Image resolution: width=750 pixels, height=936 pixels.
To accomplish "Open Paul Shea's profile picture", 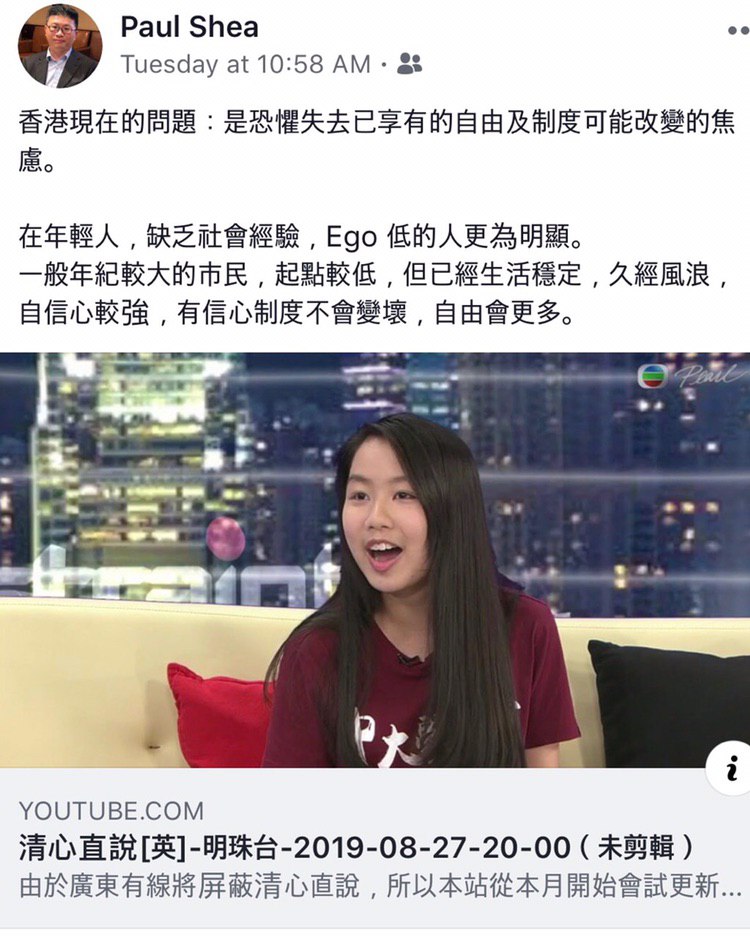I will pos(60,46).
